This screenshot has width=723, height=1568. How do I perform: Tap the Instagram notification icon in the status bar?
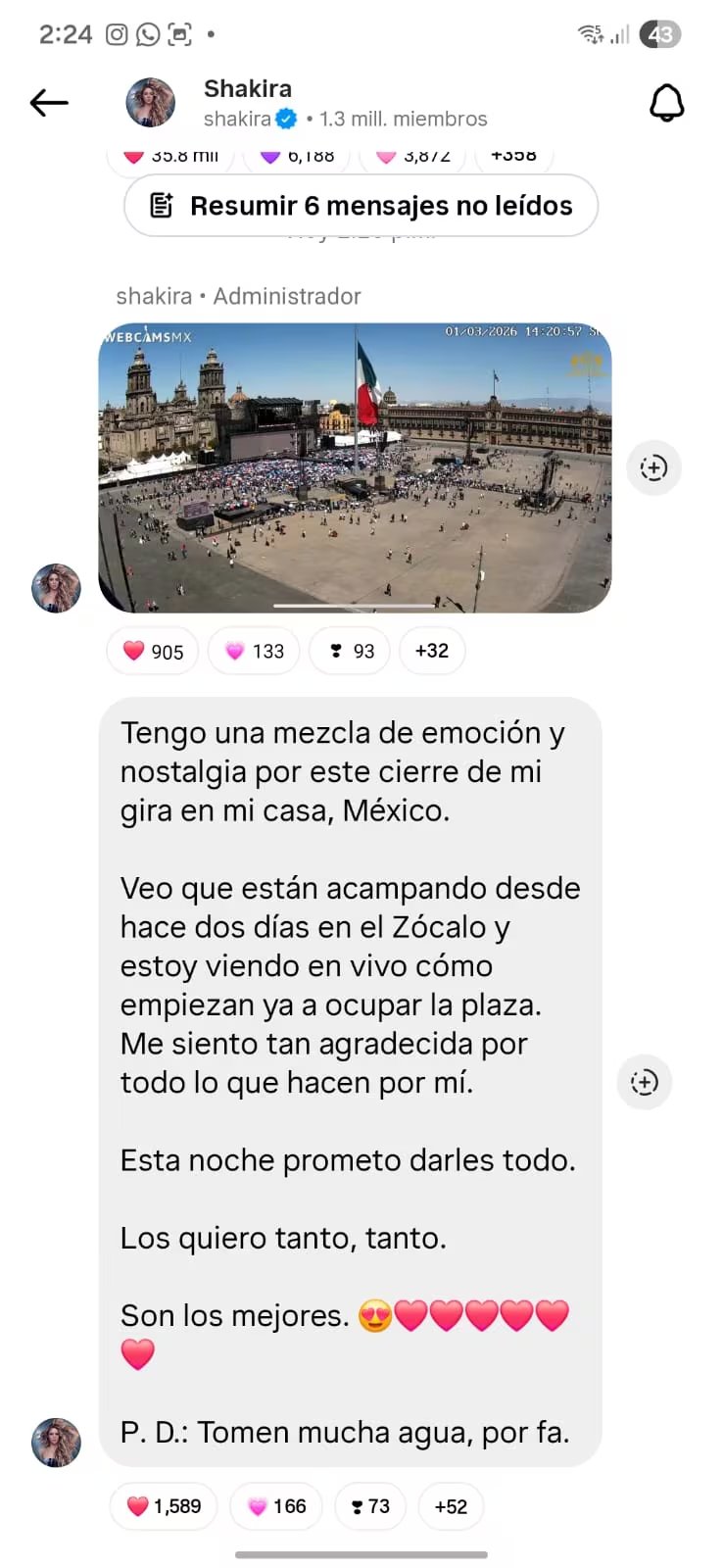(x=118, y=32)
